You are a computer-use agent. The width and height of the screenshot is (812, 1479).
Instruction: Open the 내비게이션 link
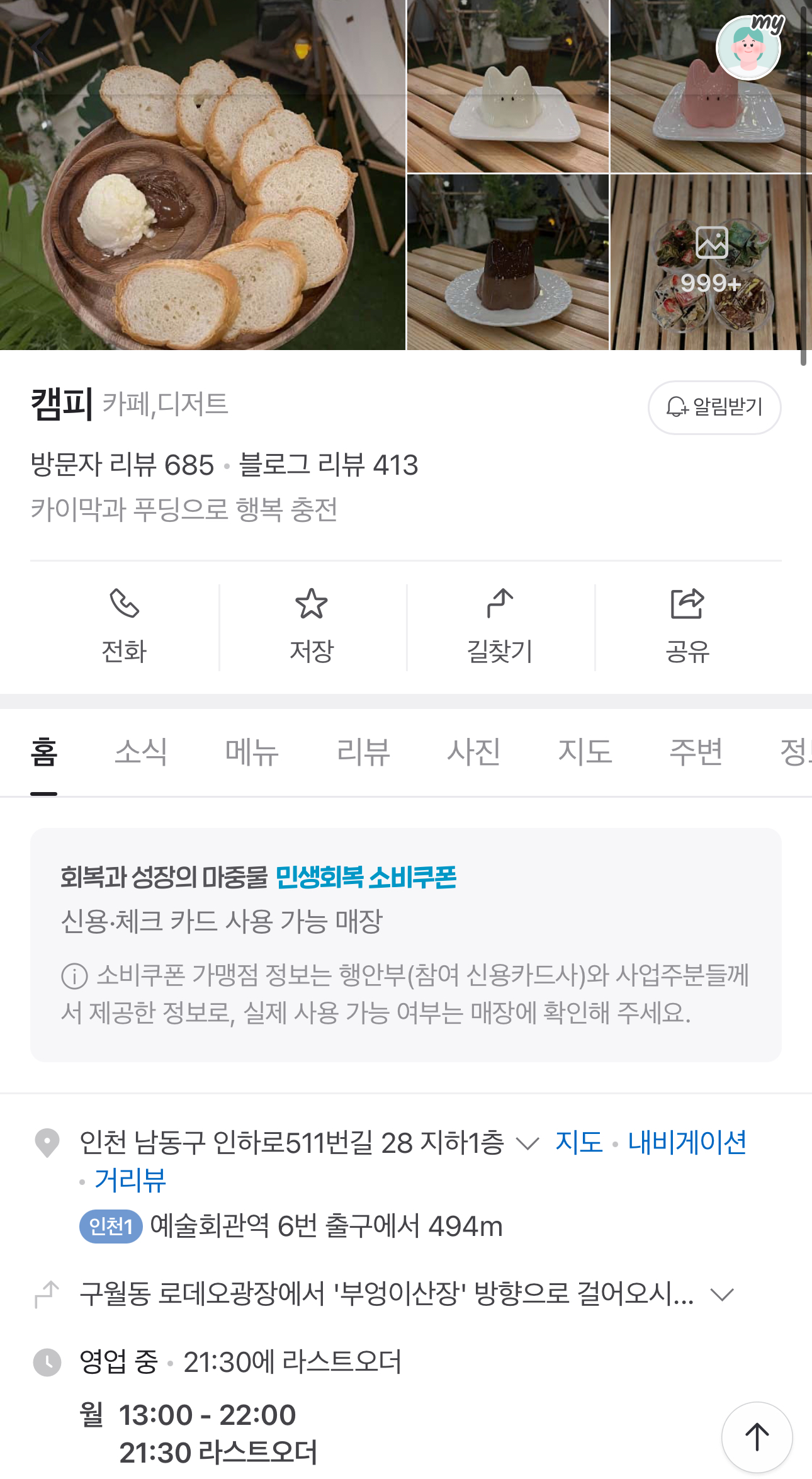pyautogui.click(x=687, y=1142)
